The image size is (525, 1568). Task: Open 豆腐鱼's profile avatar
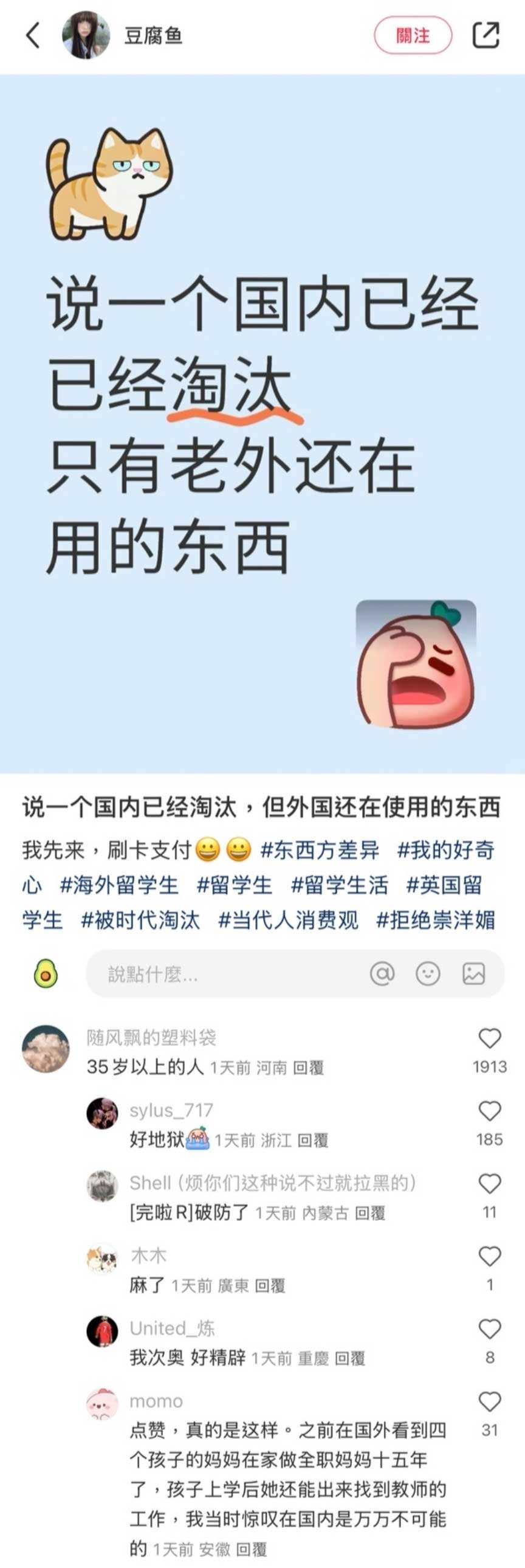[x=86, y=35]
